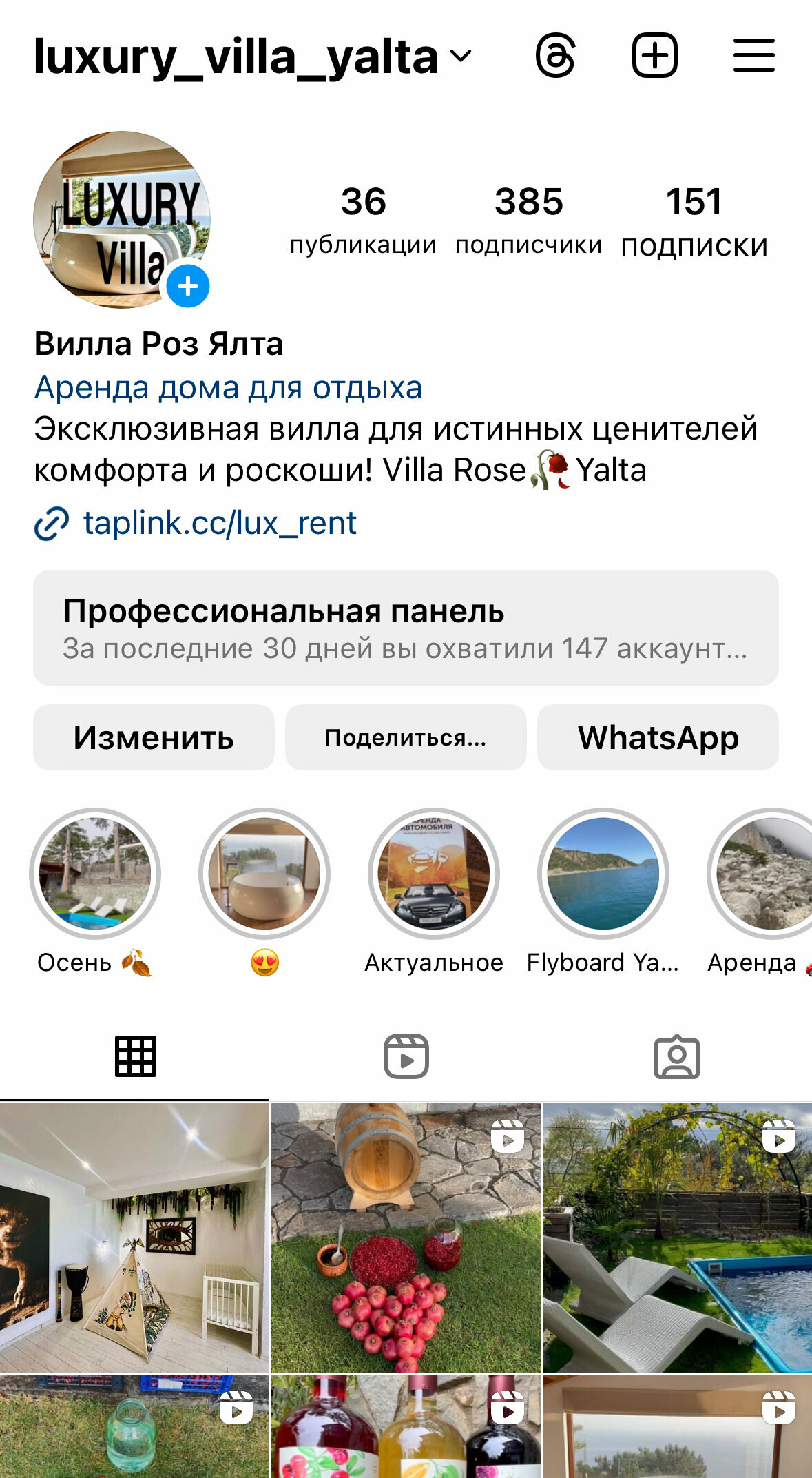
Task: Open the Flyboard Ya... story highlight
Action: tap(603, 873)
